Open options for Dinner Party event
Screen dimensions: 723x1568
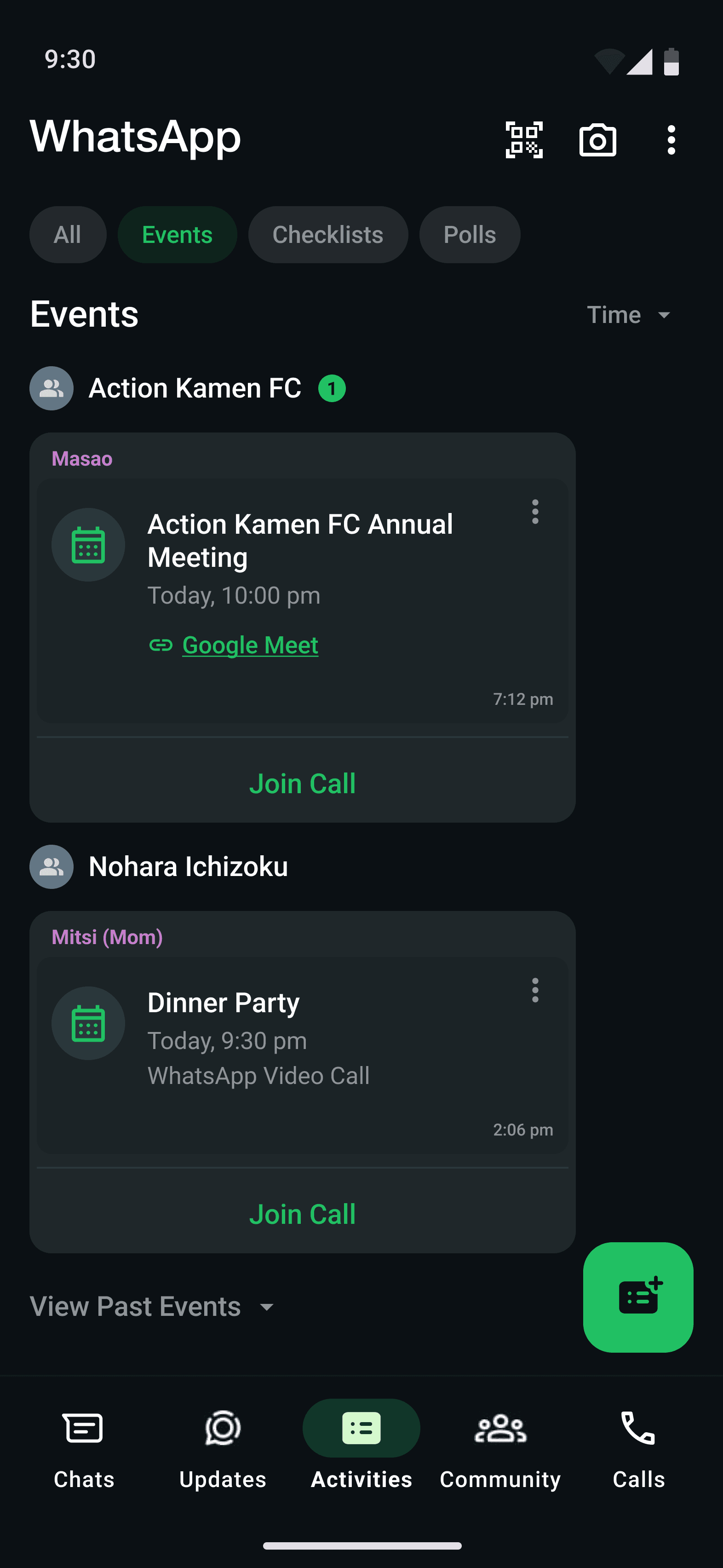535,990
